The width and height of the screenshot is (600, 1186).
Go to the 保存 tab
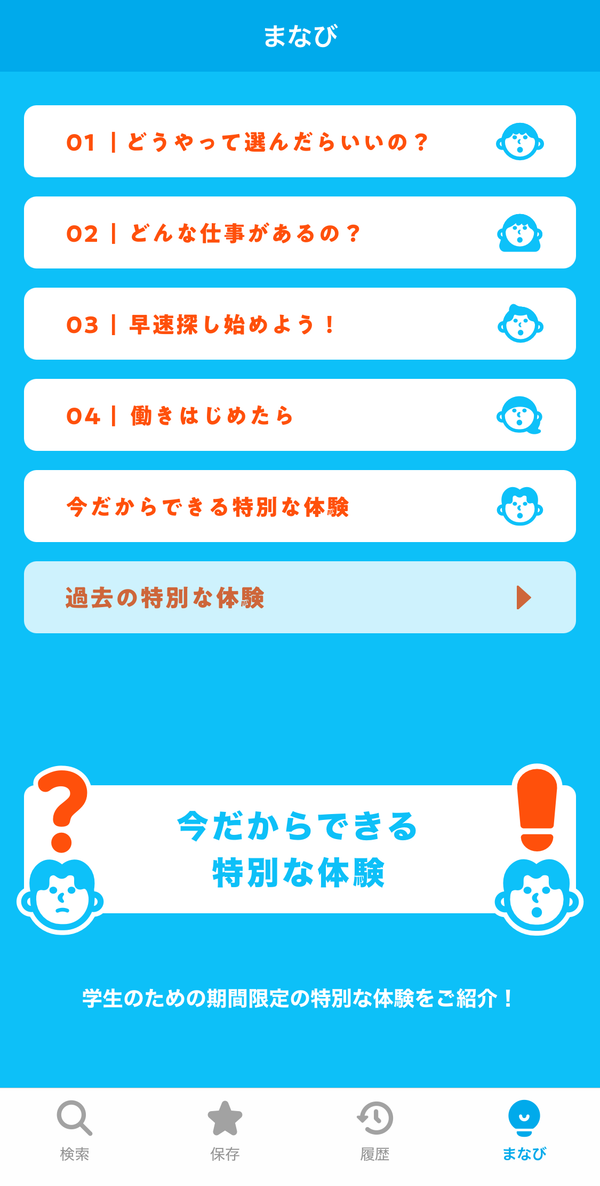[x=225, y=1130]
